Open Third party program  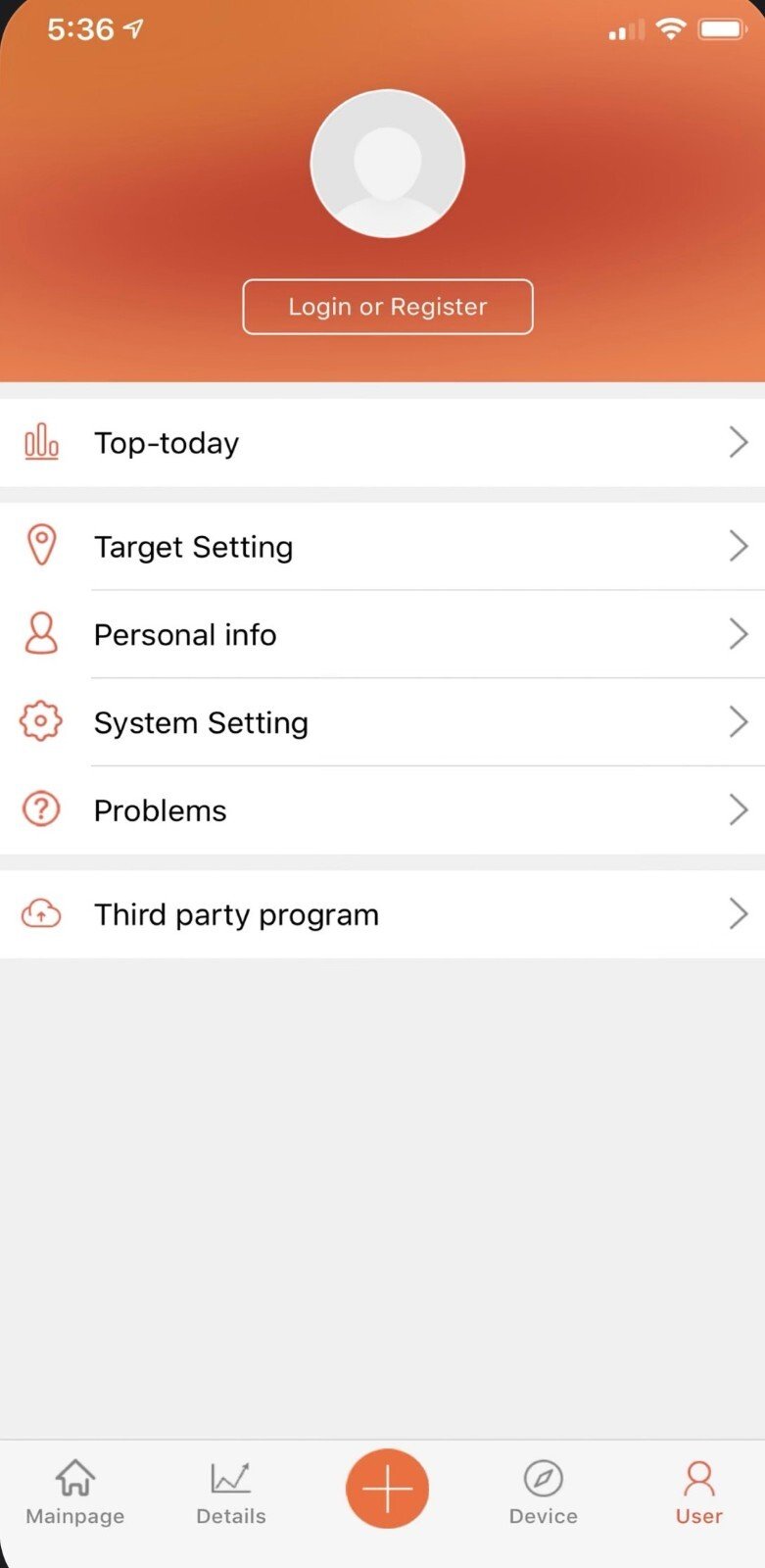[x=382, y=914]
